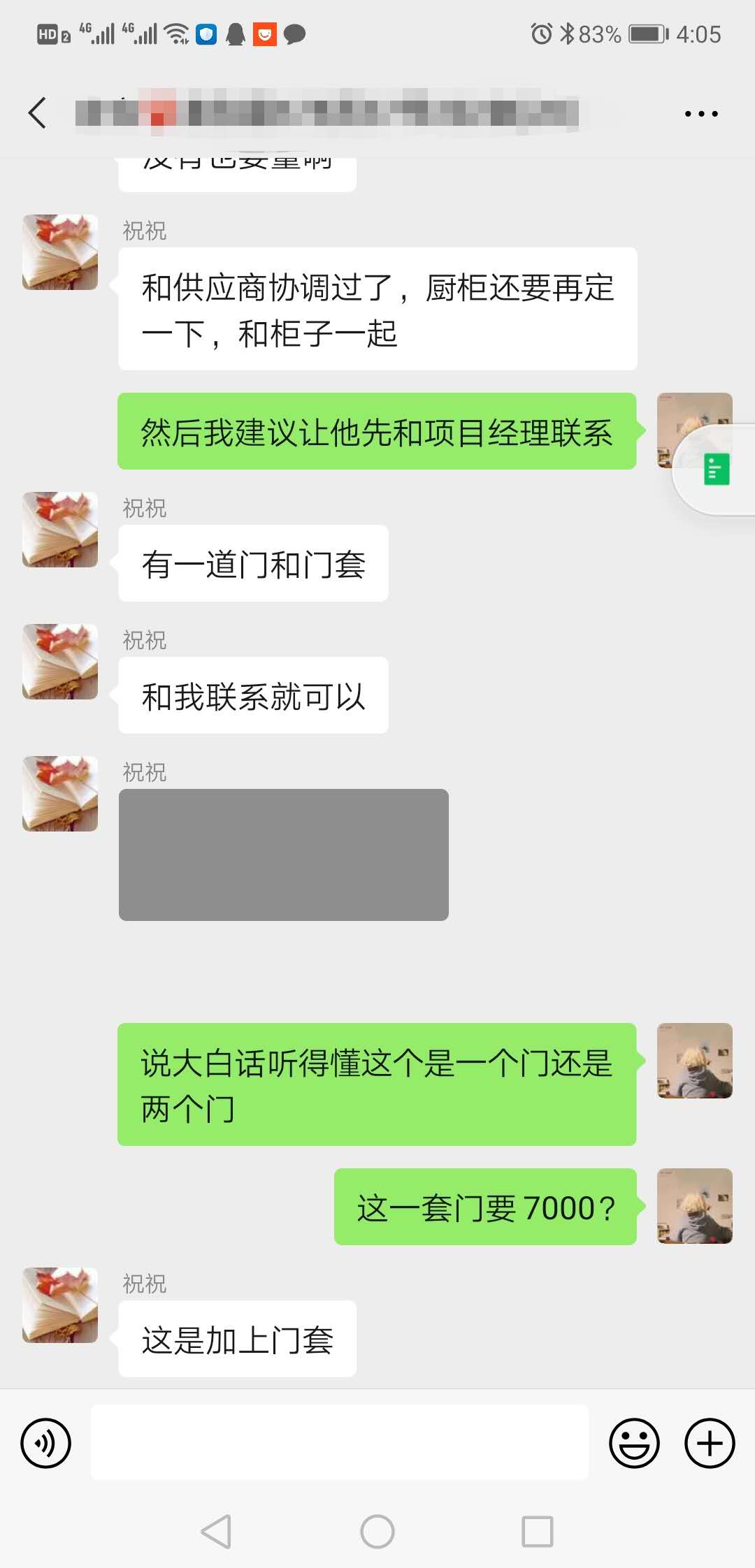Image resolution: width=755 pixels, height=1568 pixels.
Task: Focus the message text field
Action: click(340, 1443)
